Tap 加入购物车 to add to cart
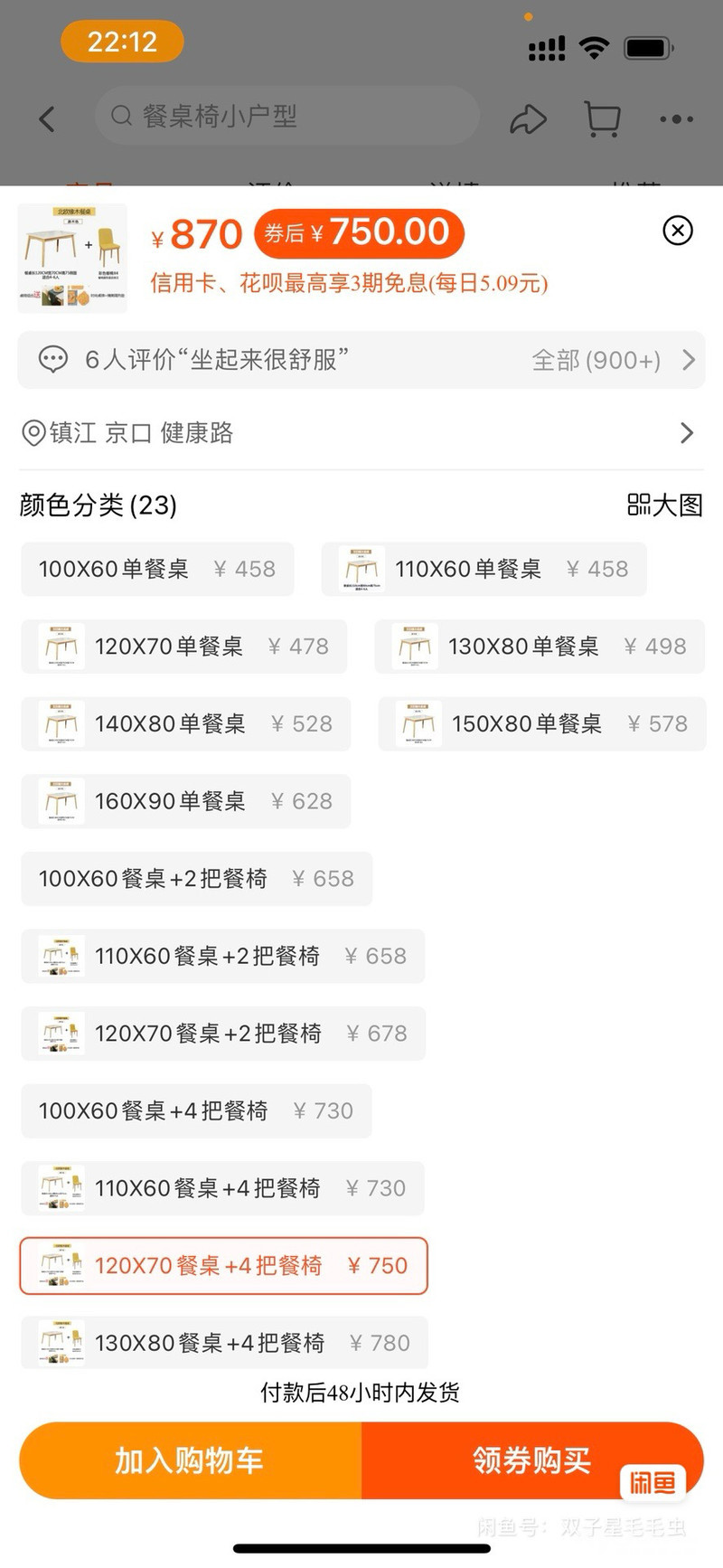 190,1460
